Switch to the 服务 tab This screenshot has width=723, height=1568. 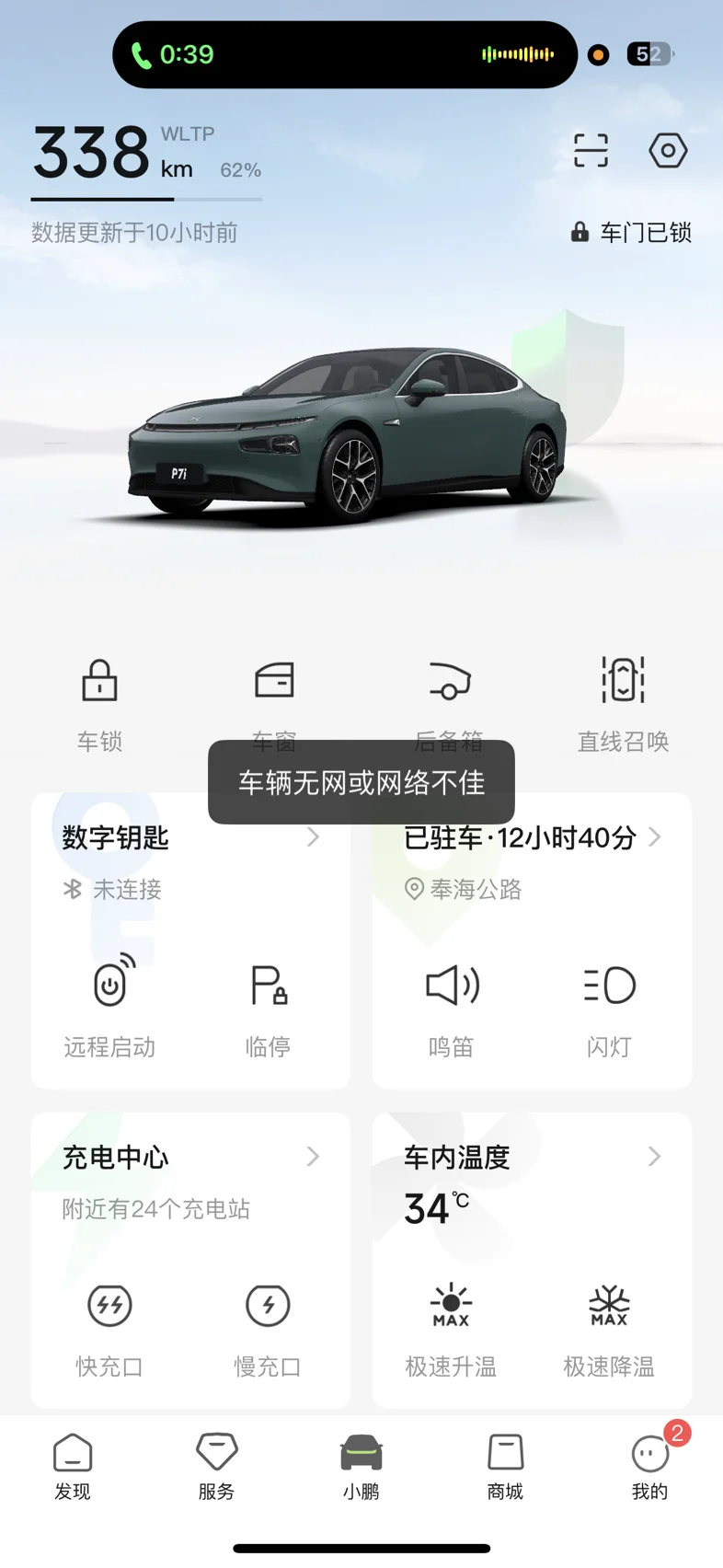click(217, 1467)
